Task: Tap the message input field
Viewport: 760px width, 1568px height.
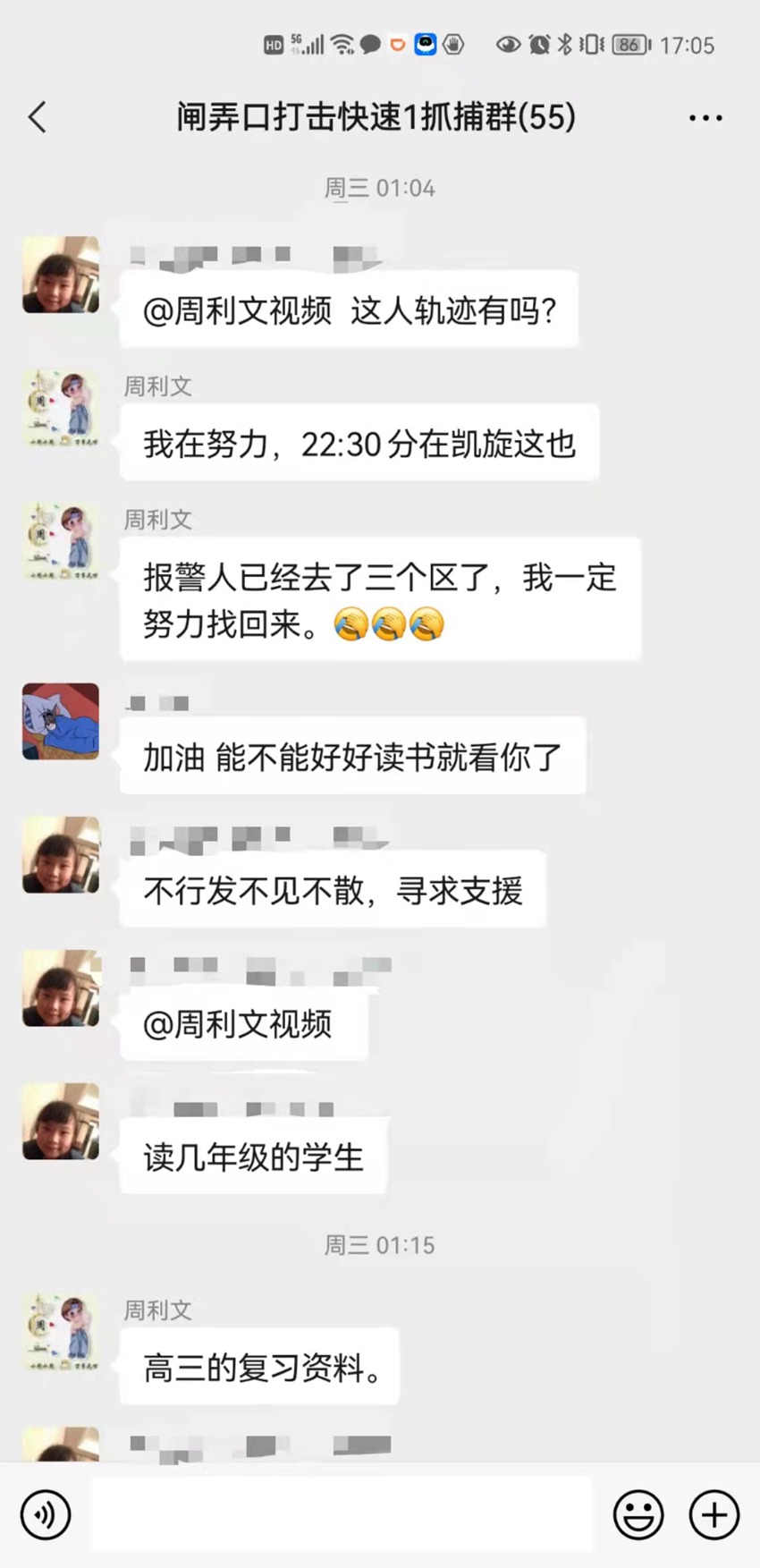Action: [x=342, y=1515]
